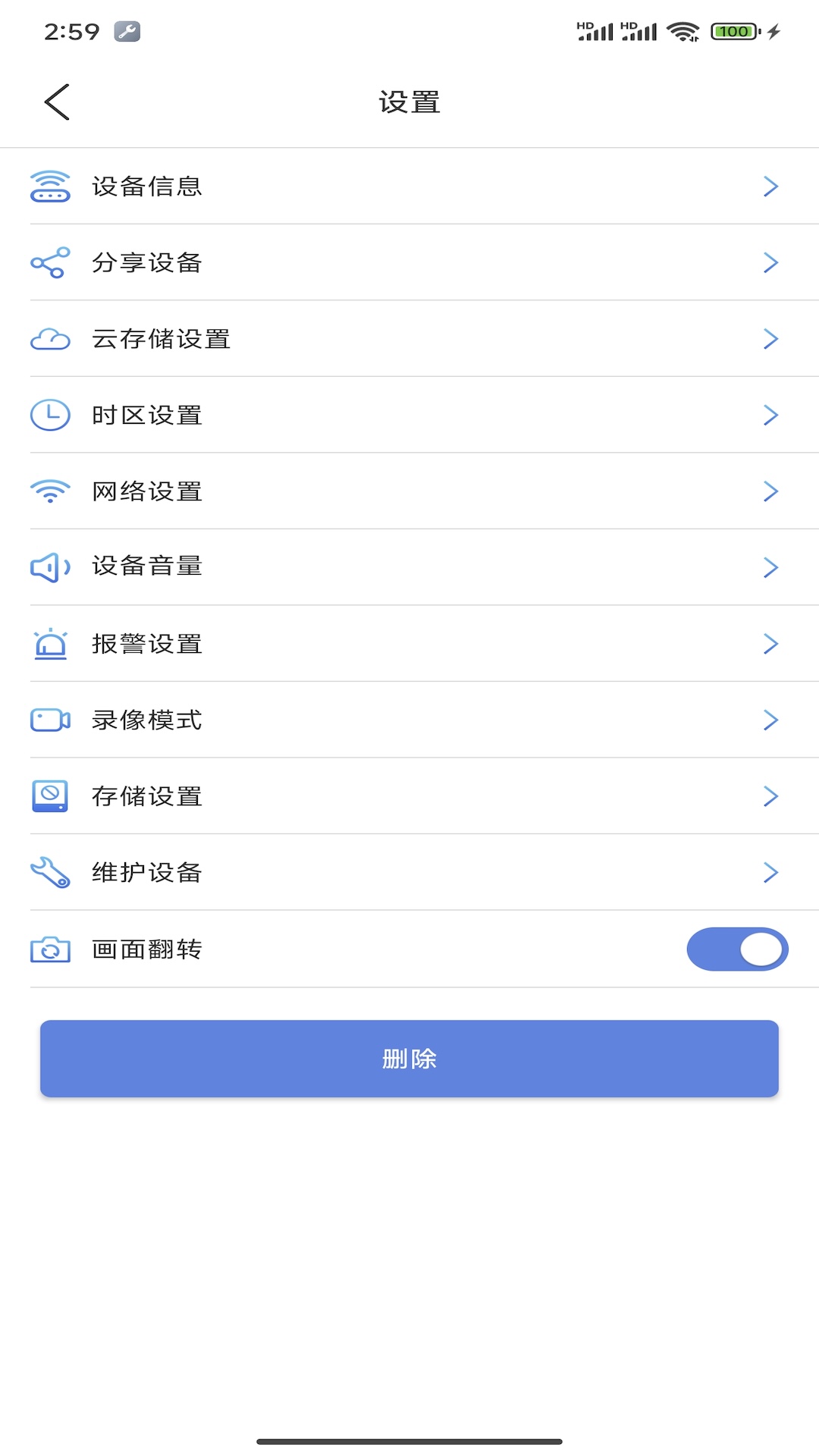Expand the arrow beside 报警设置

tap(771, 644)
